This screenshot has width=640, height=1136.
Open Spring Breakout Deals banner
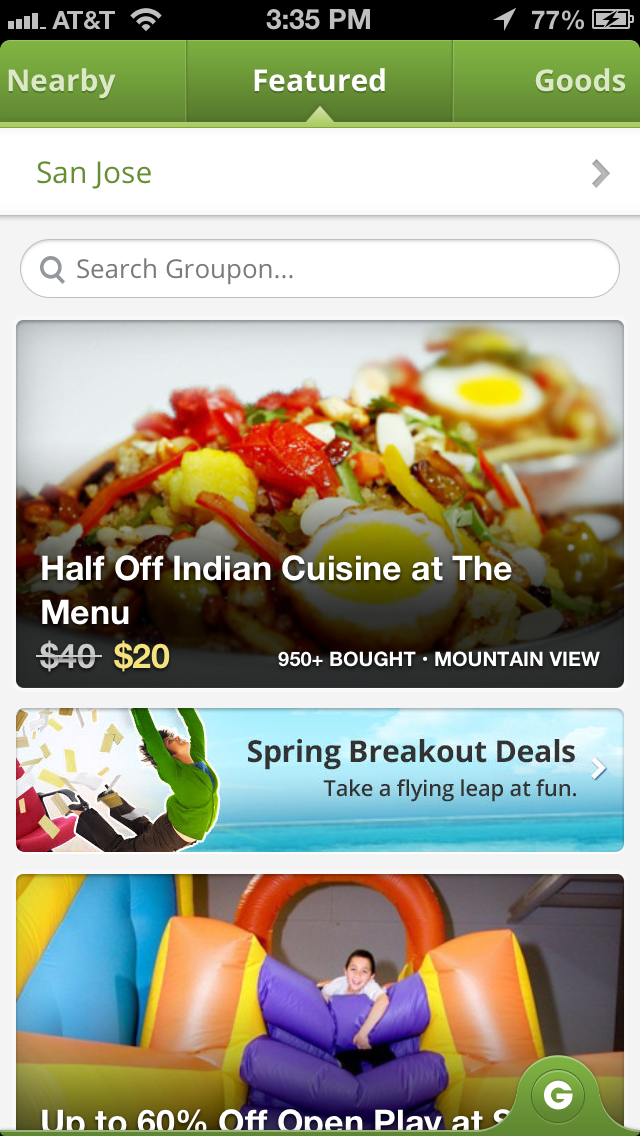(320, 780)
